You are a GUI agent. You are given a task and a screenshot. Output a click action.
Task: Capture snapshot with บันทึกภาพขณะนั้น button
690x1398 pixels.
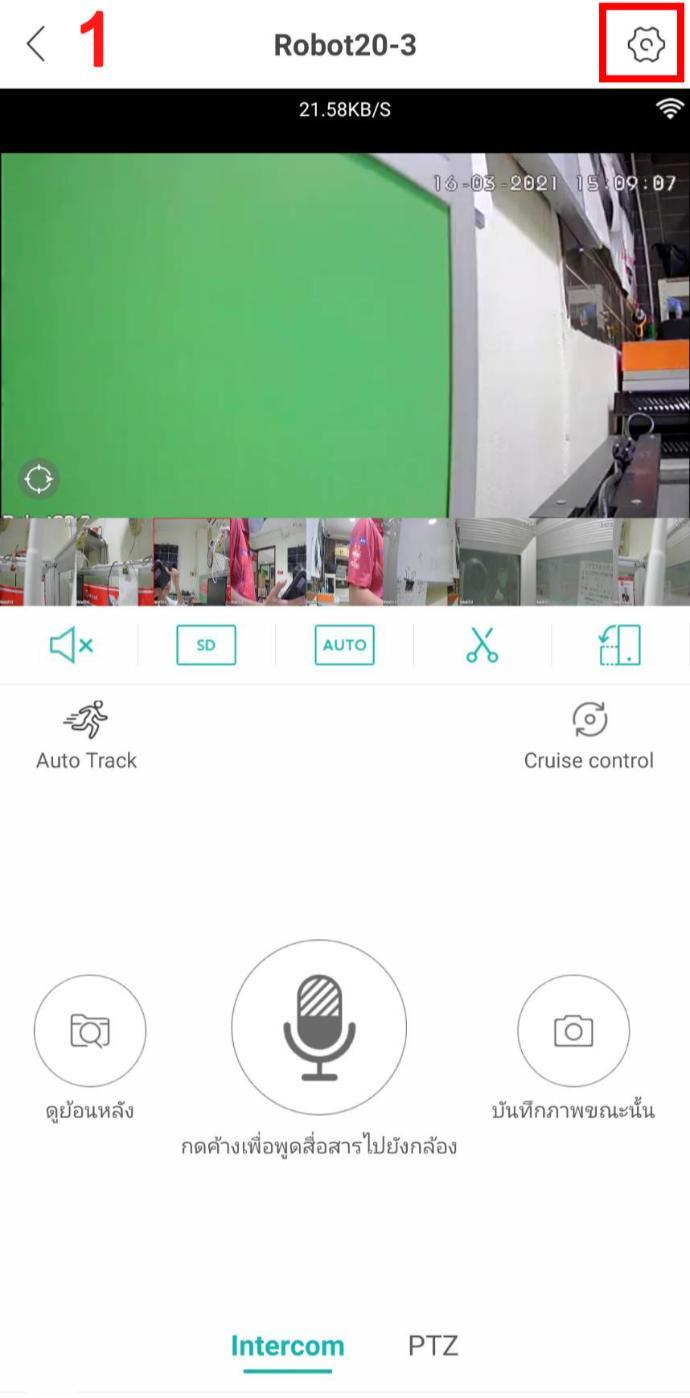pos(573,1030)
